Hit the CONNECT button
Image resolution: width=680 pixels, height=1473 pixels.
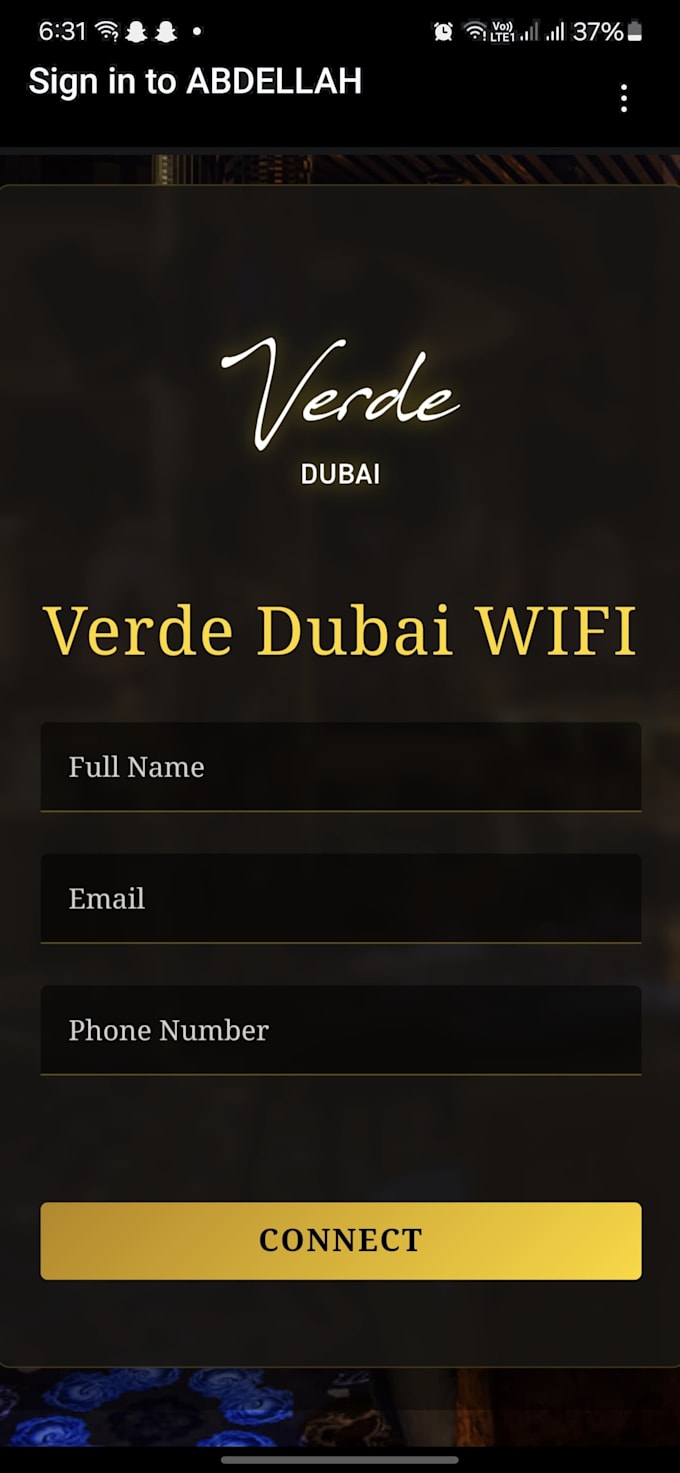pyautogui.click(x=340, y=1240)
